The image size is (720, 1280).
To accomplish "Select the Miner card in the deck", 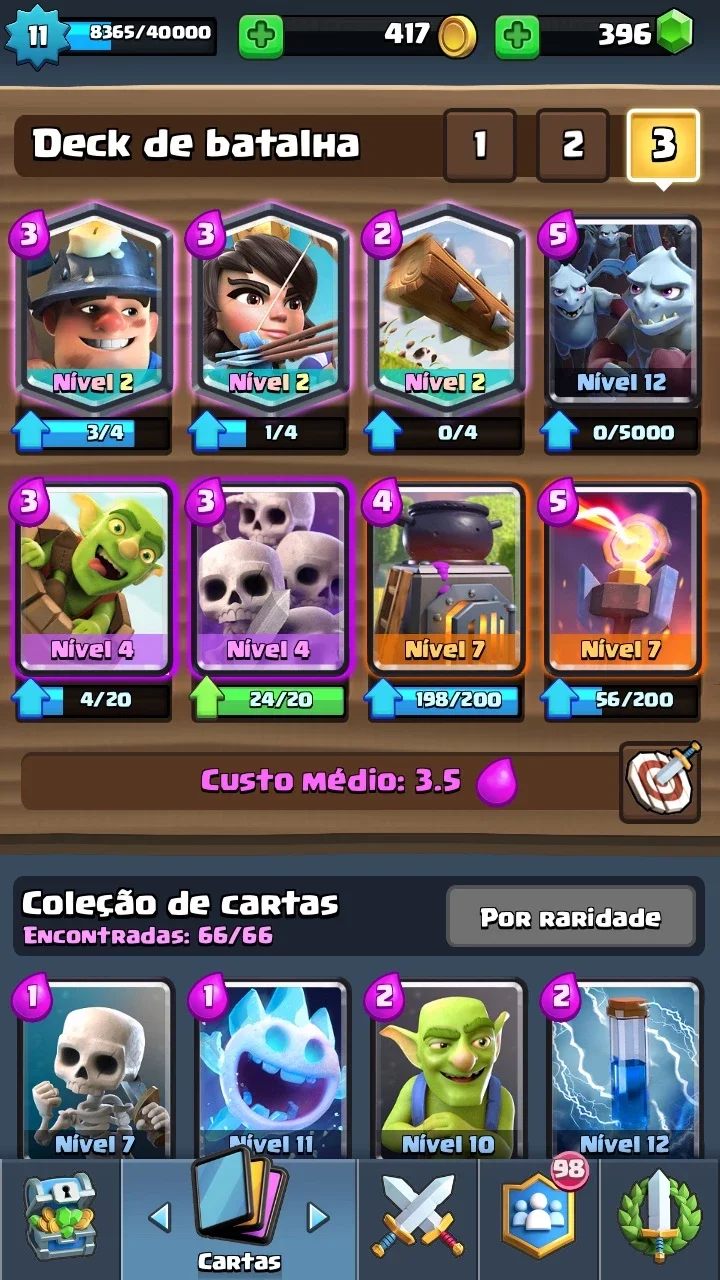I will 93,311.
